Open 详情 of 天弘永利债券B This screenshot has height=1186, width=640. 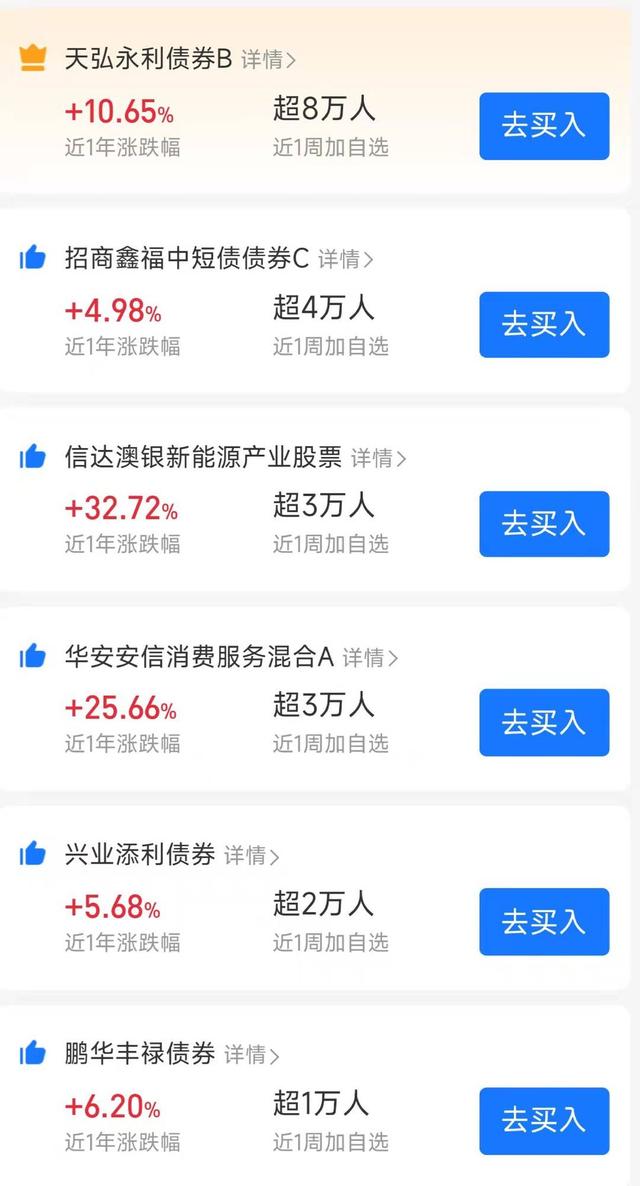click(269, 60)
